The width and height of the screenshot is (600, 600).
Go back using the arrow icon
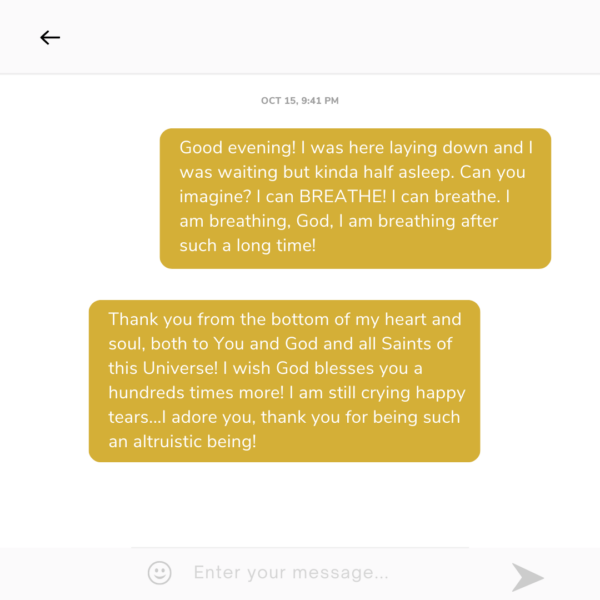50,38
